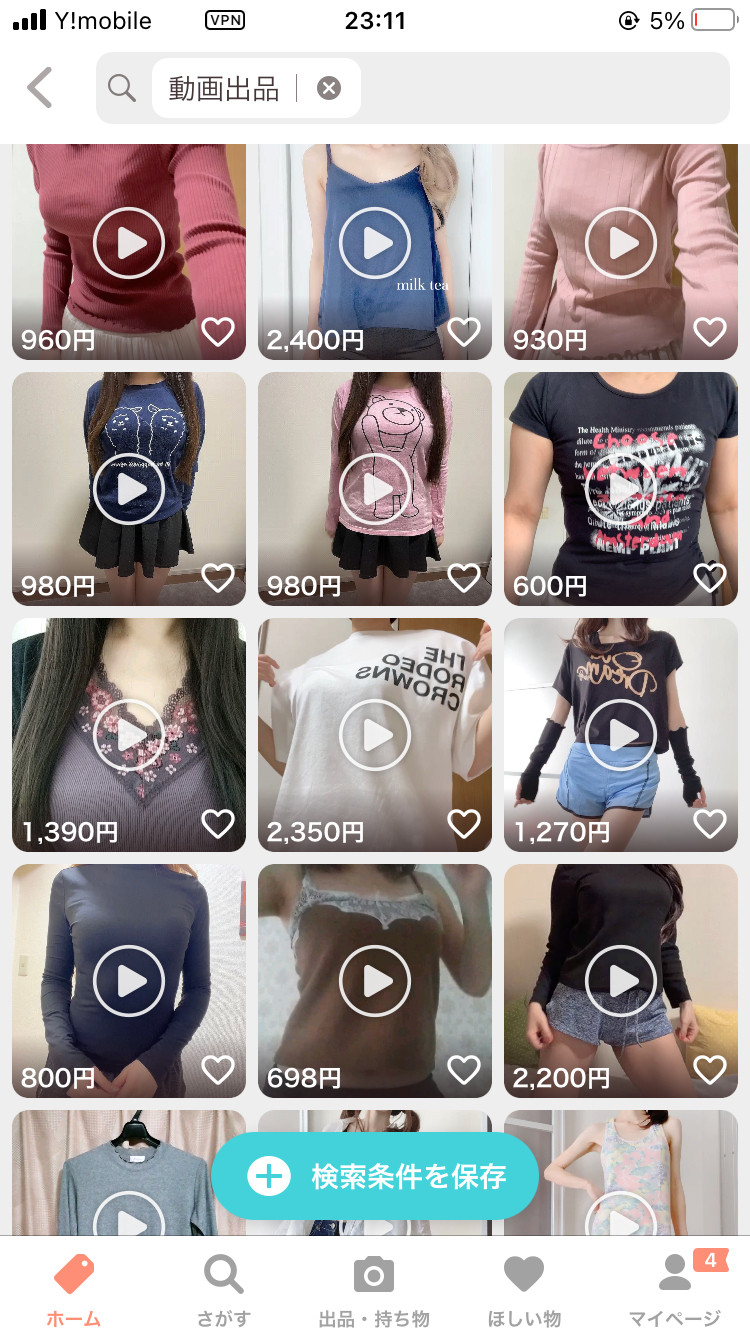This screenshot has width=750, height=1334.
Task: Open the 698円 camisole listing
Action: point(375,981)
